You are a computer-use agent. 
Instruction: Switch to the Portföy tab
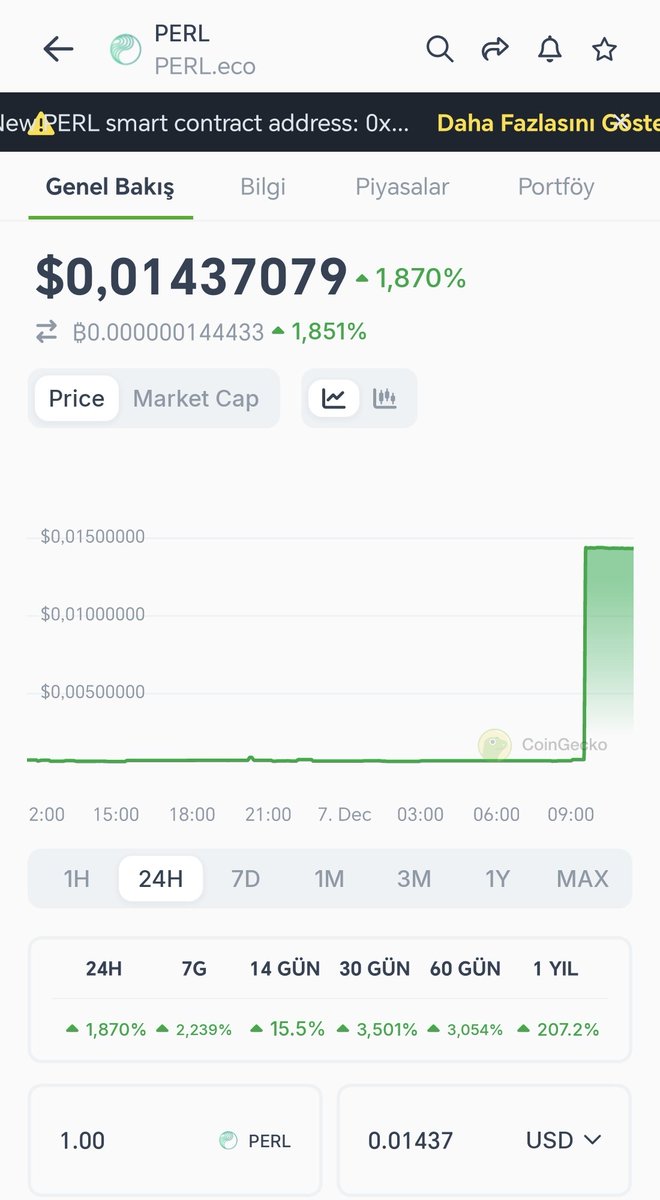tap(556, 187)
